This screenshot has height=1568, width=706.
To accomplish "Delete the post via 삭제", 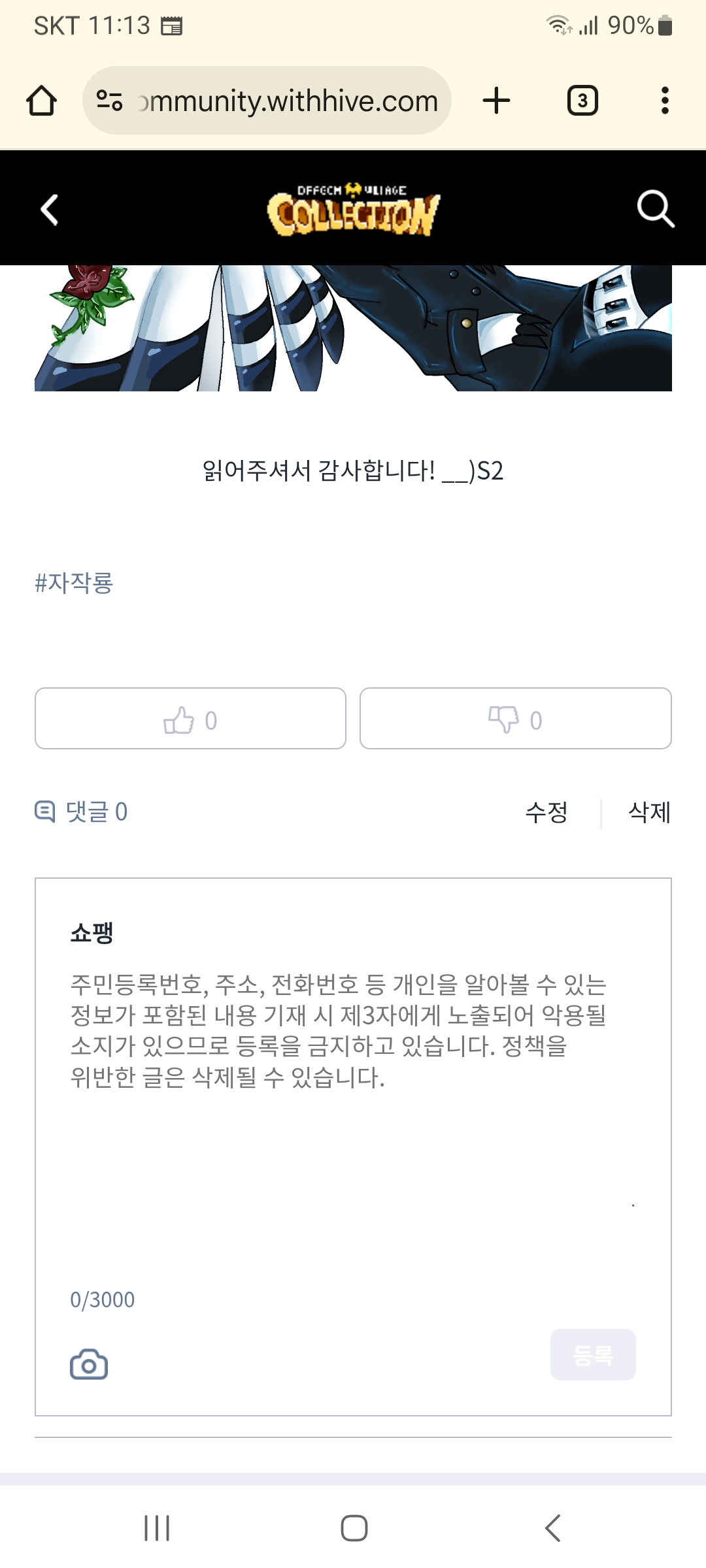I will (x=649, y=812).
